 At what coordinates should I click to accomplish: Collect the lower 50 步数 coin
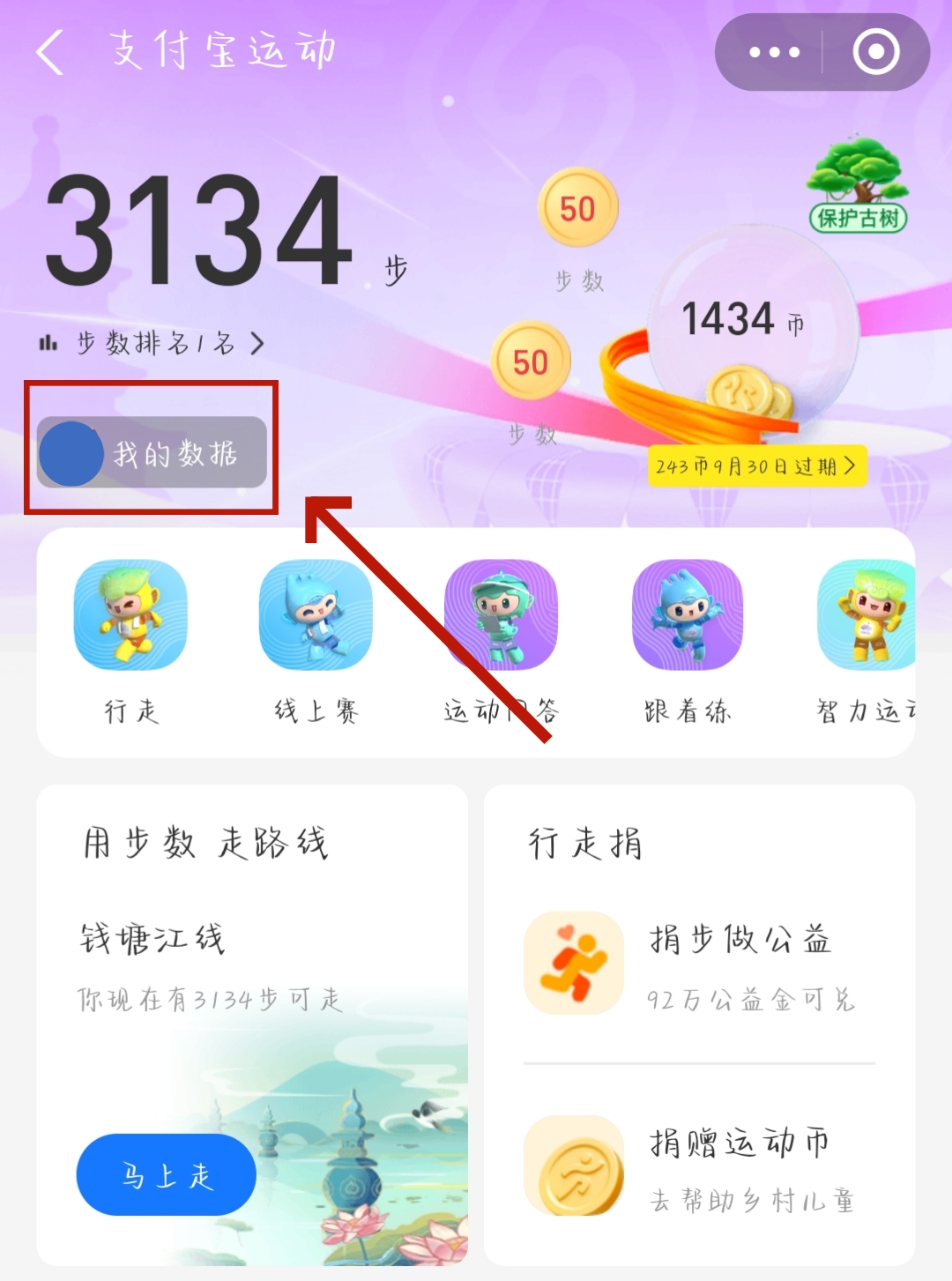click(530, 361)
